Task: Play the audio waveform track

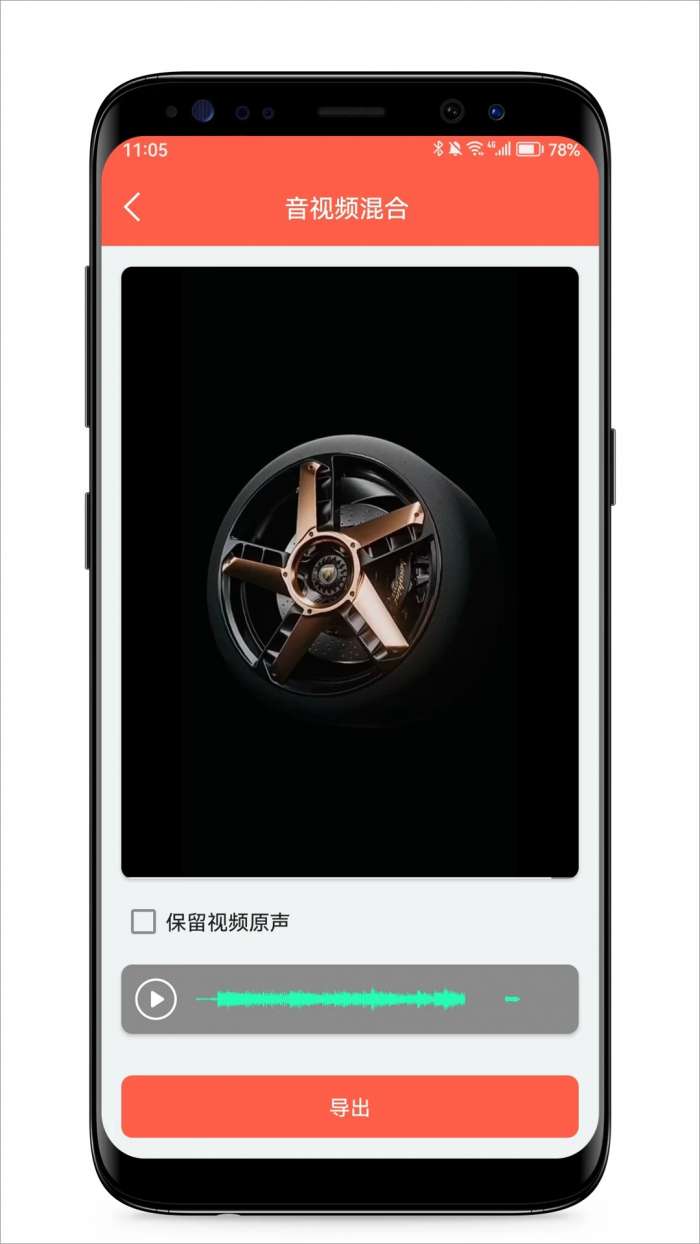Action: click(x=156, y=999)
